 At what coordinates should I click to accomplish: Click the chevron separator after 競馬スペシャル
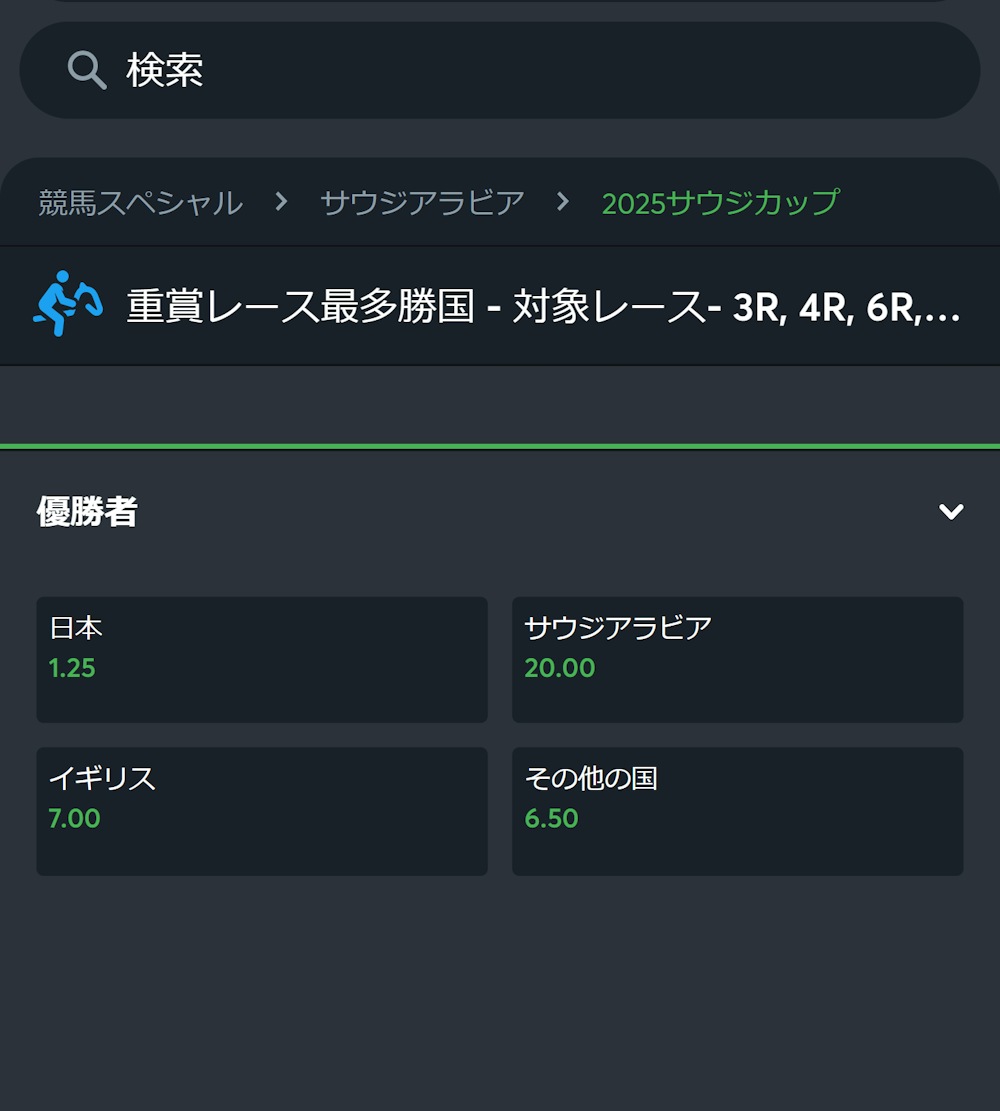281,202
